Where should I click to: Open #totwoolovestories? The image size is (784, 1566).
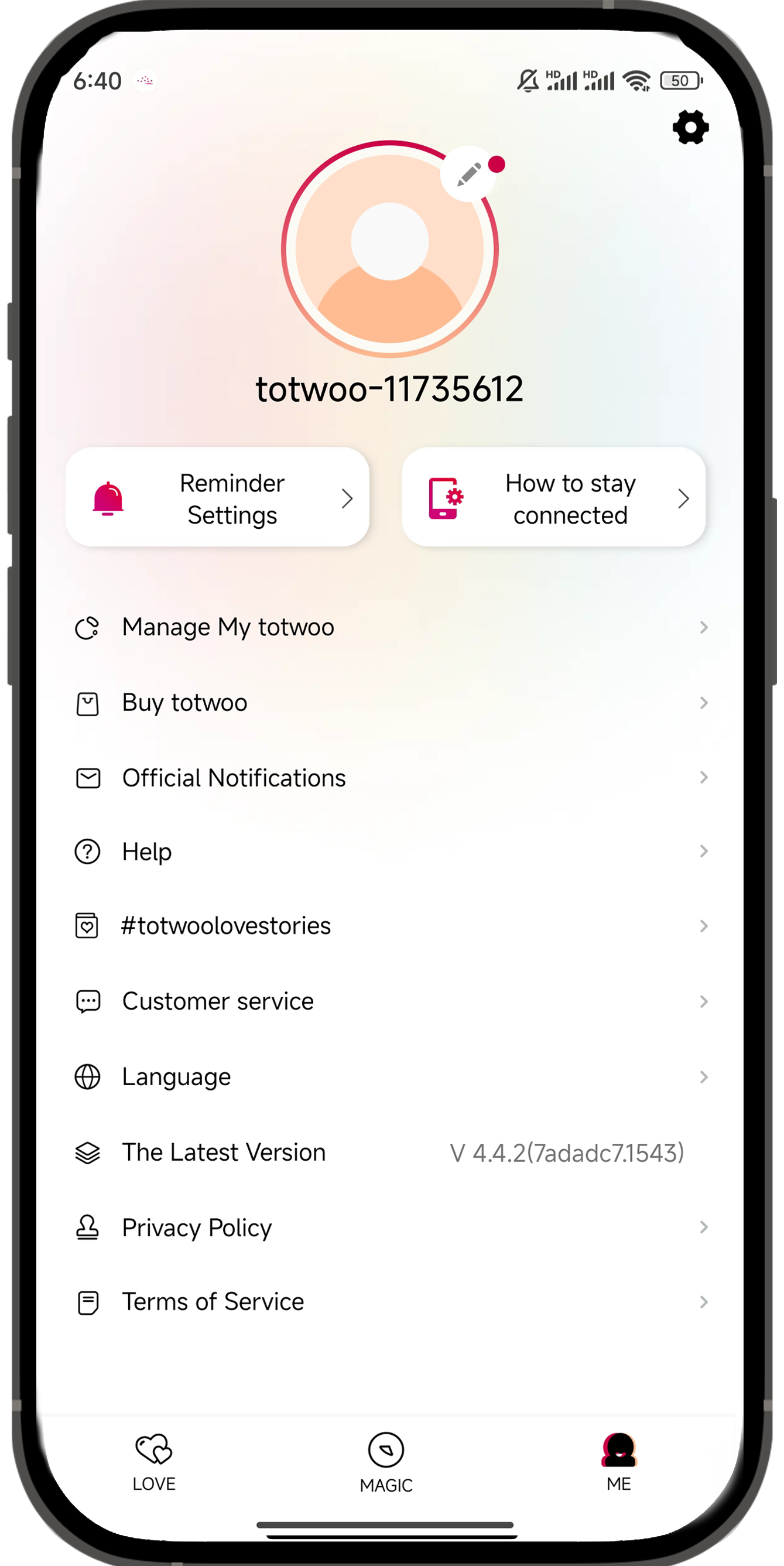click(x=389, y=926)
